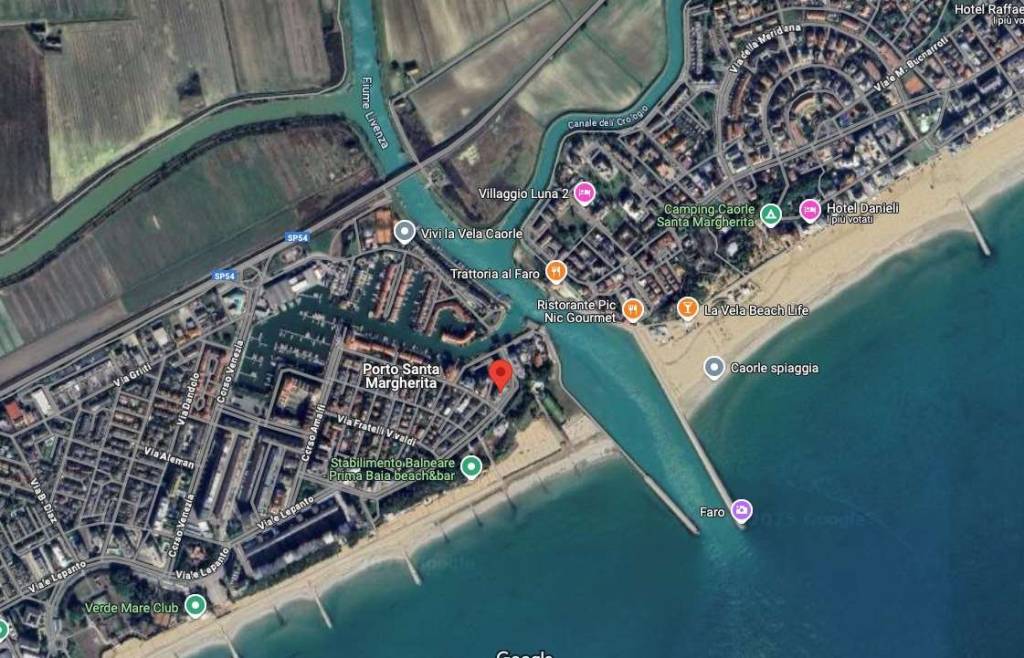Tap the red location pin

coord(501,374)
